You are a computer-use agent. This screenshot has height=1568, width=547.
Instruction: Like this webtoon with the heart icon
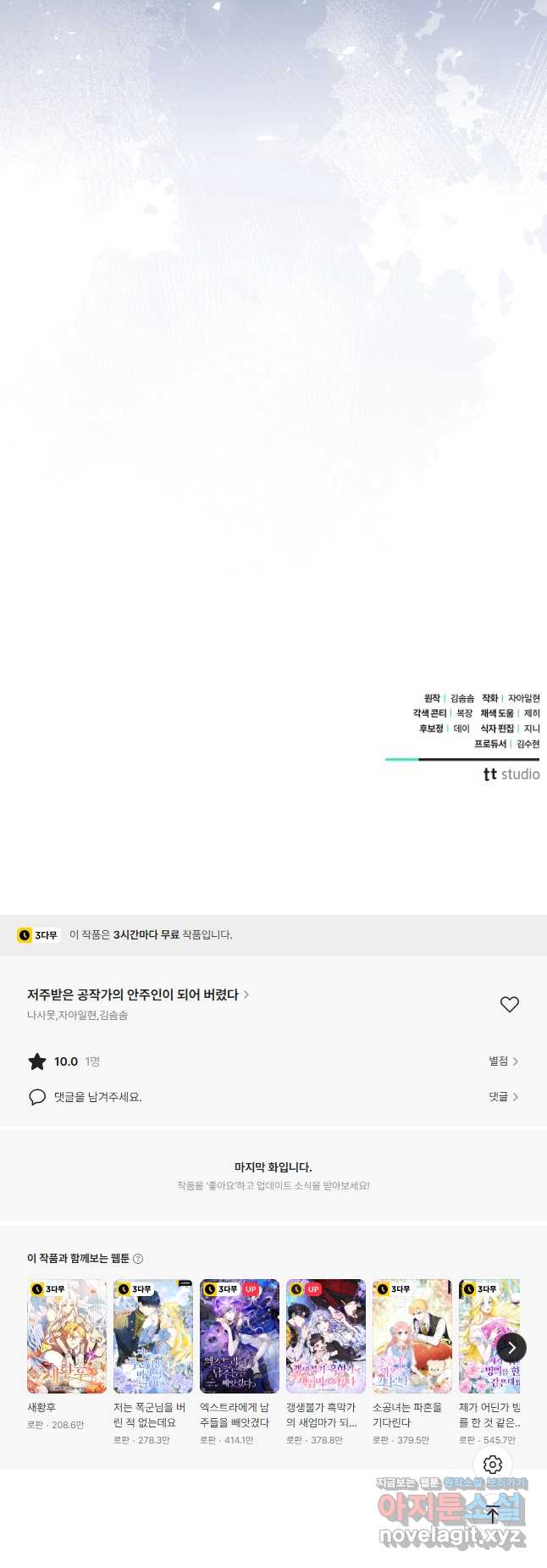pos(509,1004)
